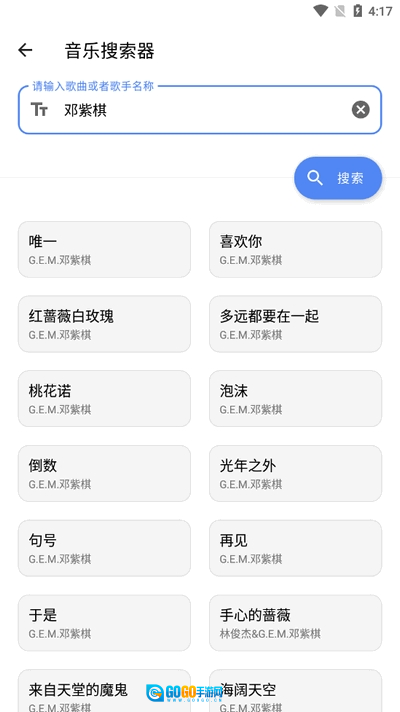Select the song 桃花诺
The width and height of the screenshot is (400, 712).
pos(104,399)
